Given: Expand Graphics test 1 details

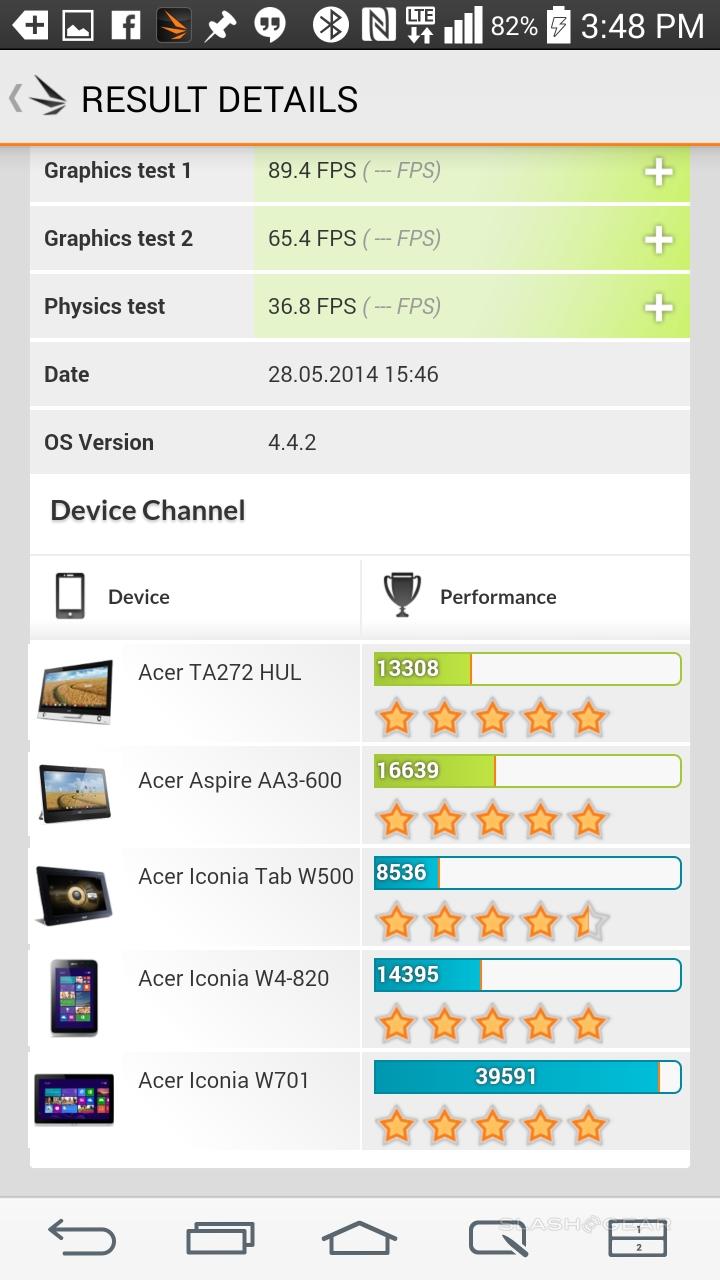Looking at the screenshot, I should point(657,172).
